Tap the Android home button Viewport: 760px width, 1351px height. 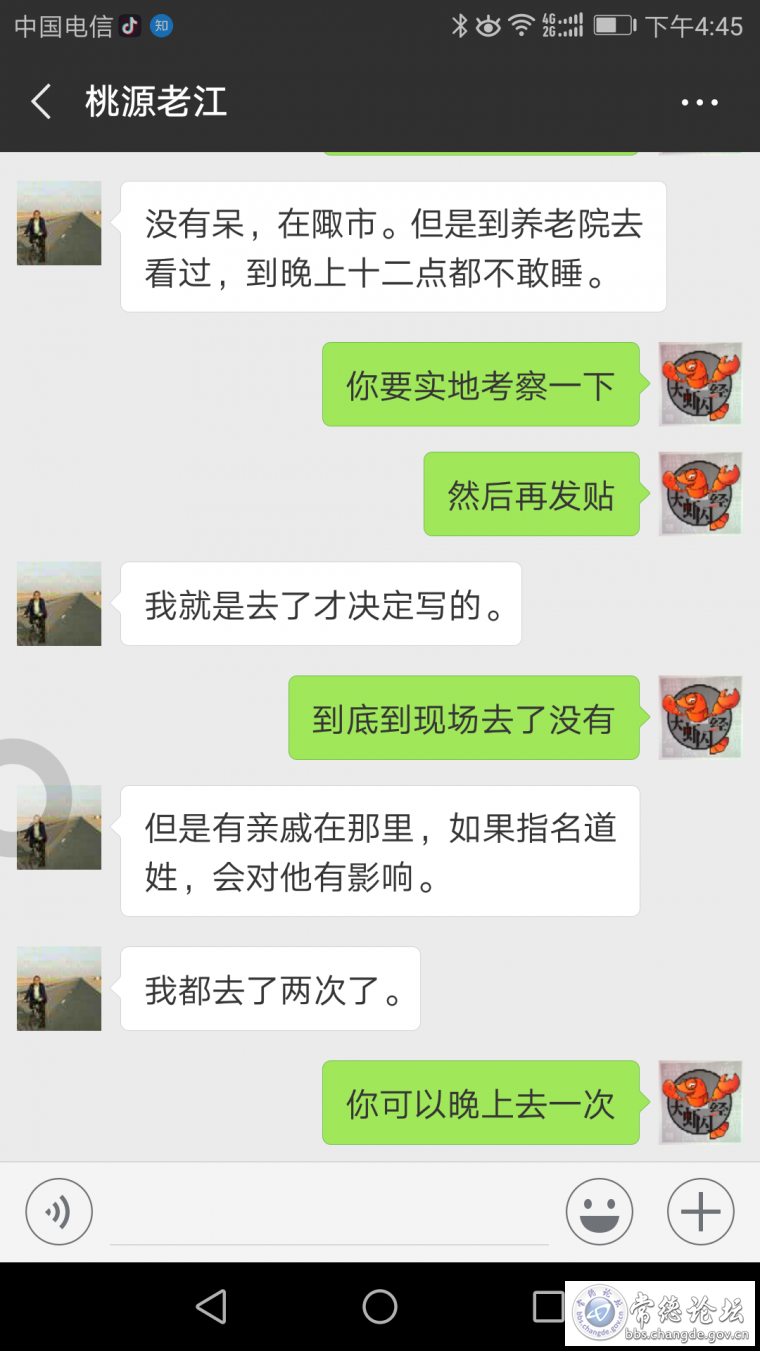(x=380, y=1306)
